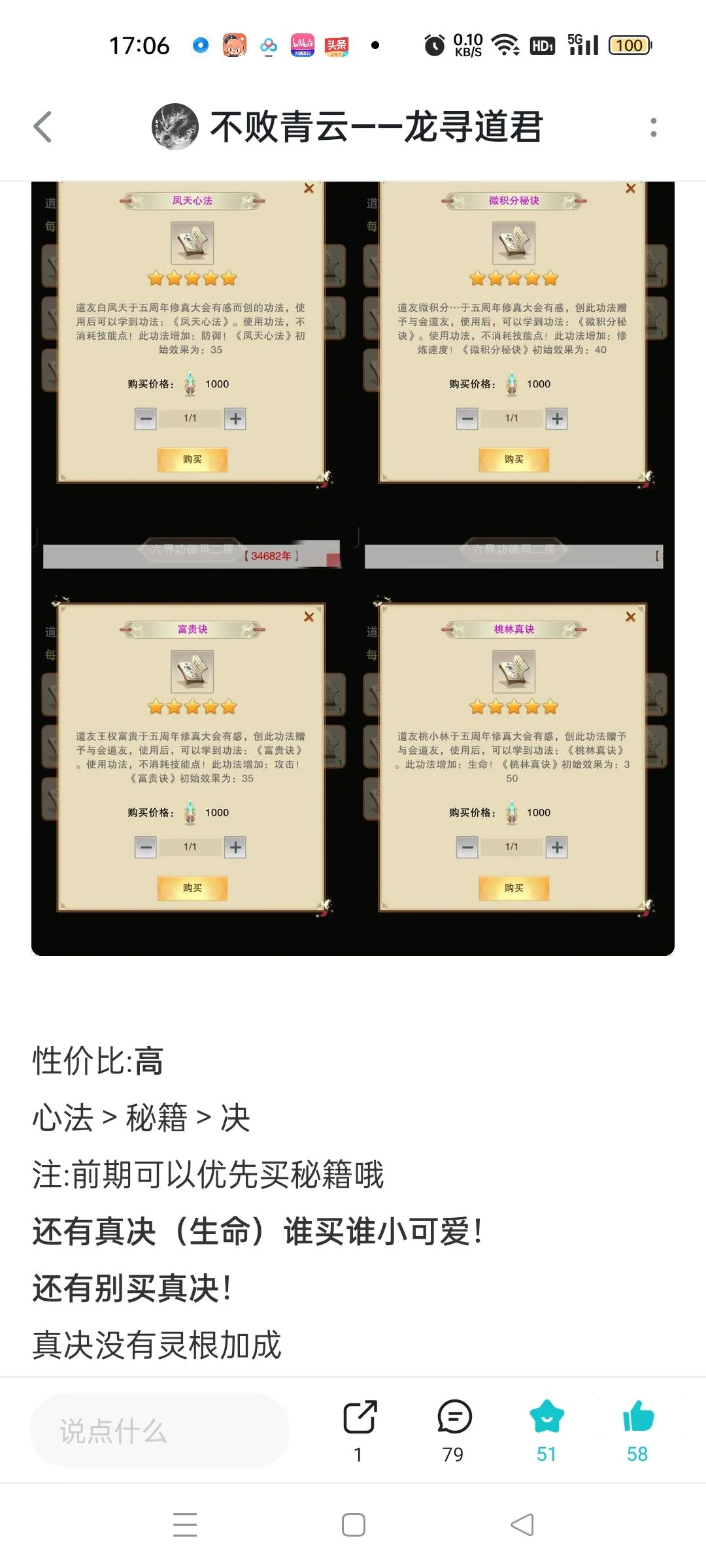Toggle the thumbs-up like with 58
The image size is (706, 1568).
click(638, 1428)
